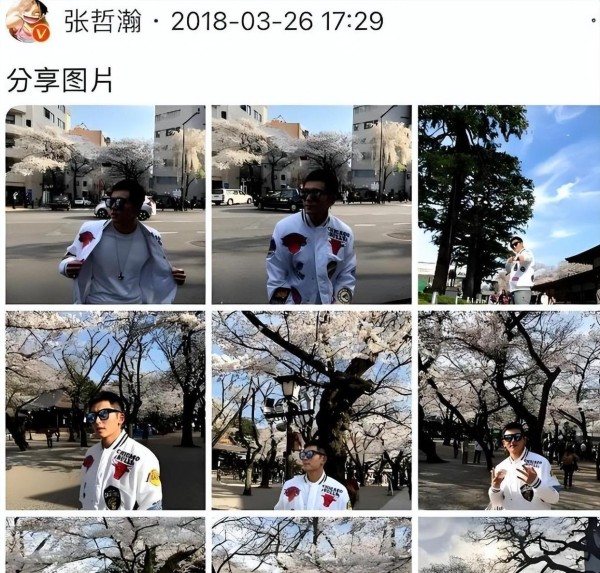Open the username 张哲瀚
This screenshot has height=573, width=600.
(x=103, y=21)
